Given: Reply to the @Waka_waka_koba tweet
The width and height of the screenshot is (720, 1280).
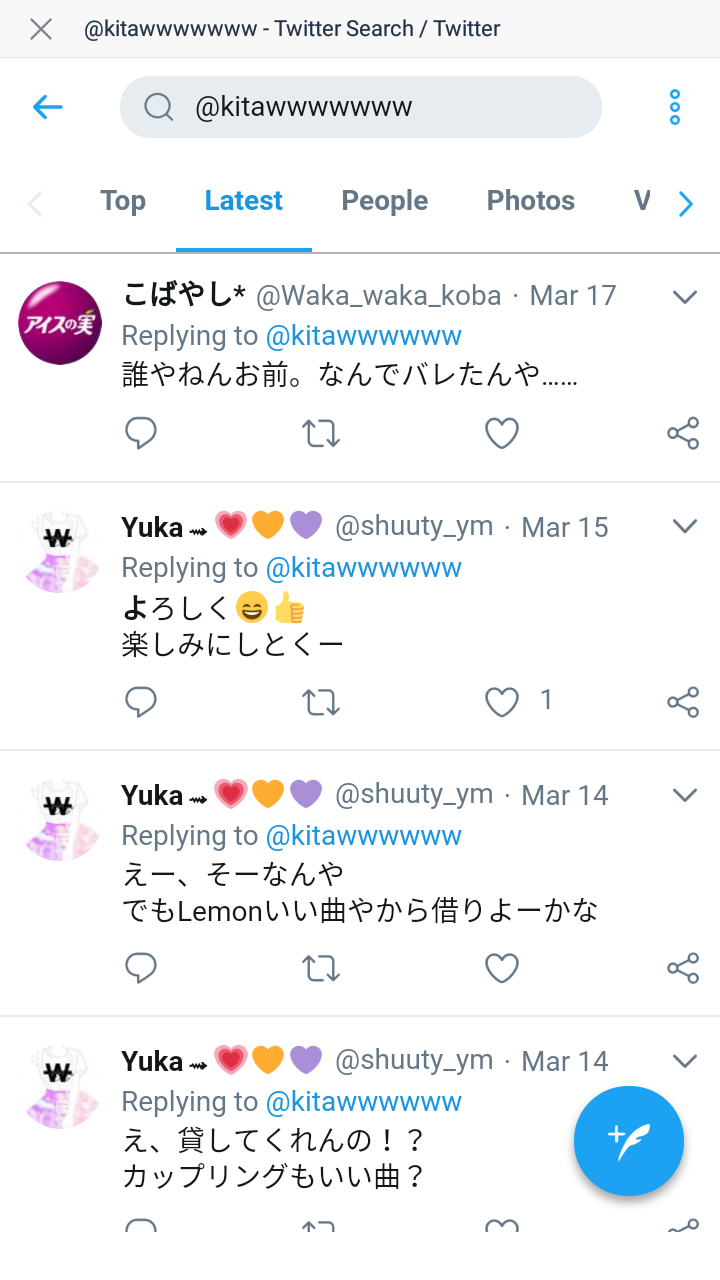Looking at the screenshot, I should [x=141, y=433].
